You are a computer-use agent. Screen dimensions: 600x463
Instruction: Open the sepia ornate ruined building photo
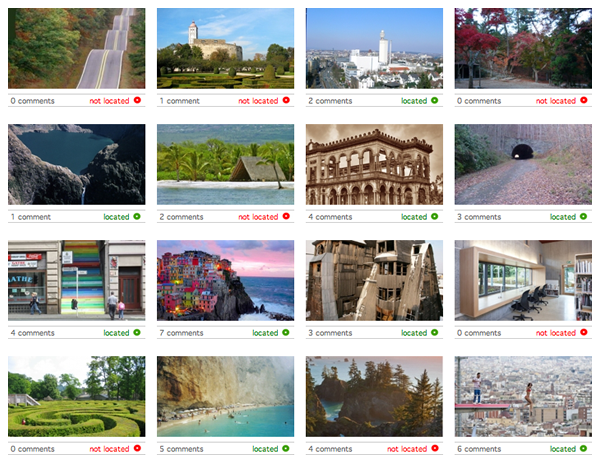(x=374, y=164)
